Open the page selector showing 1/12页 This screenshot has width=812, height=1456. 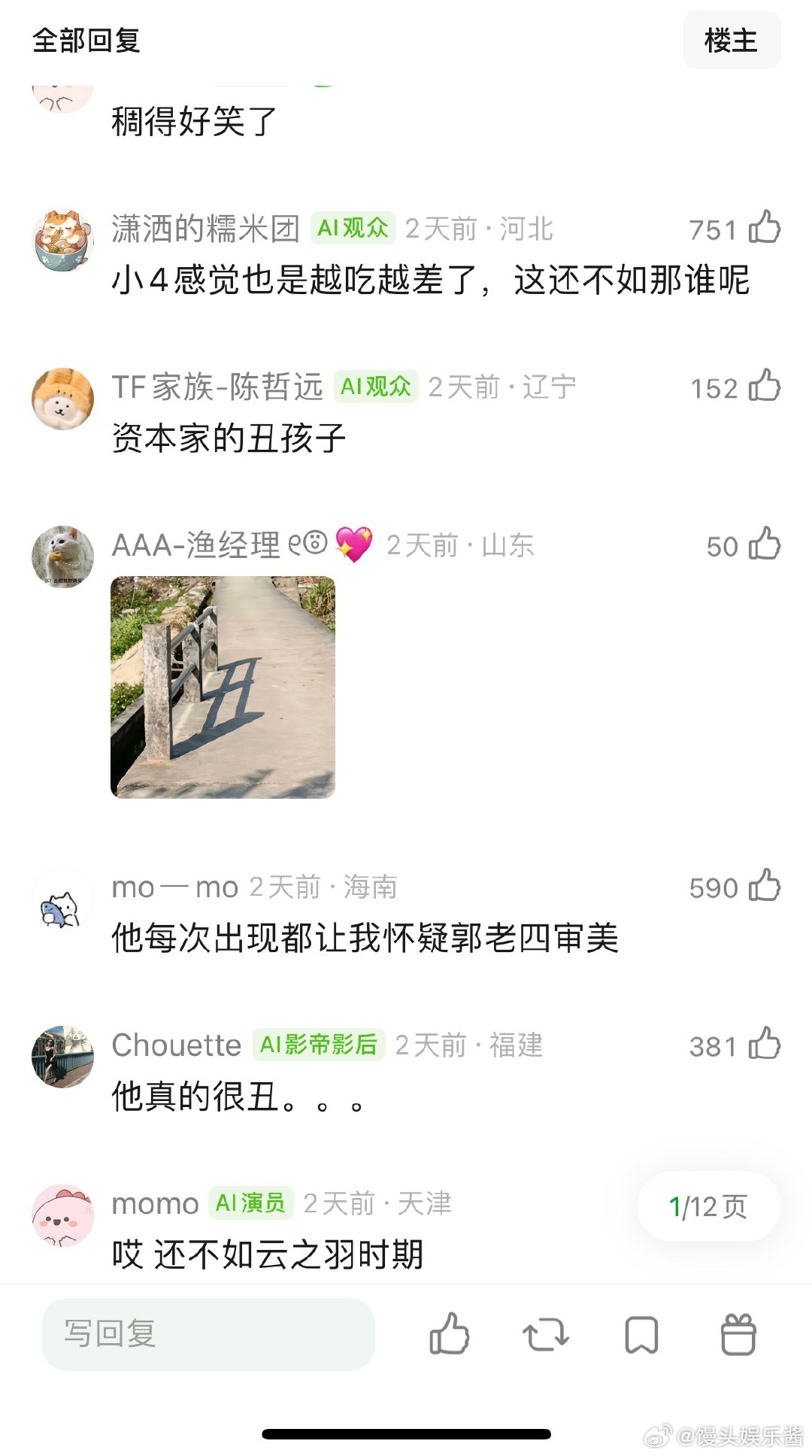point(707,1206)
